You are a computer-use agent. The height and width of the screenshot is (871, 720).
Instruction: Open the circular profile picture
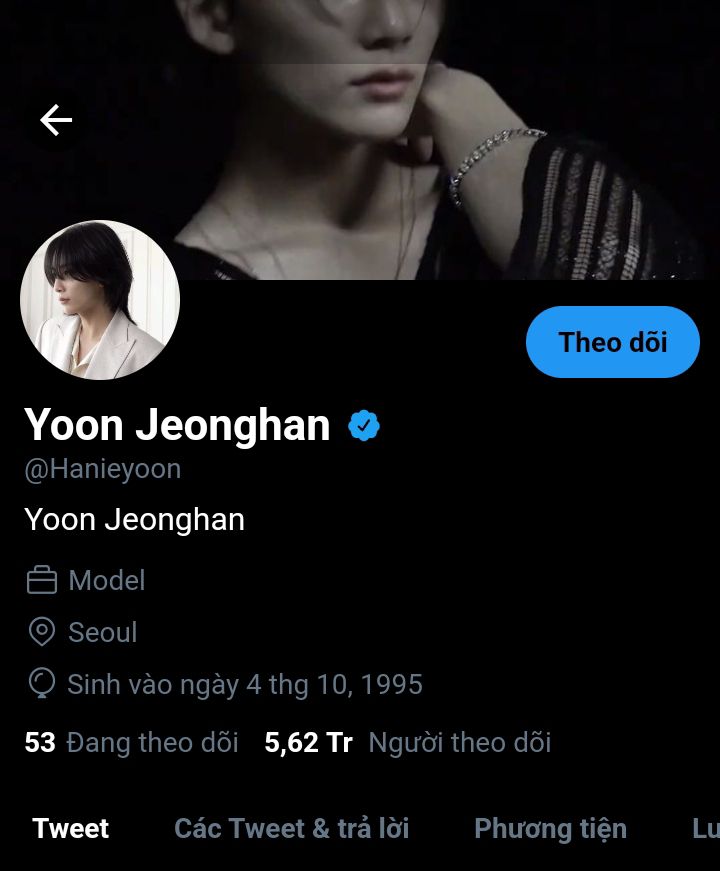[x=100, y=300]
